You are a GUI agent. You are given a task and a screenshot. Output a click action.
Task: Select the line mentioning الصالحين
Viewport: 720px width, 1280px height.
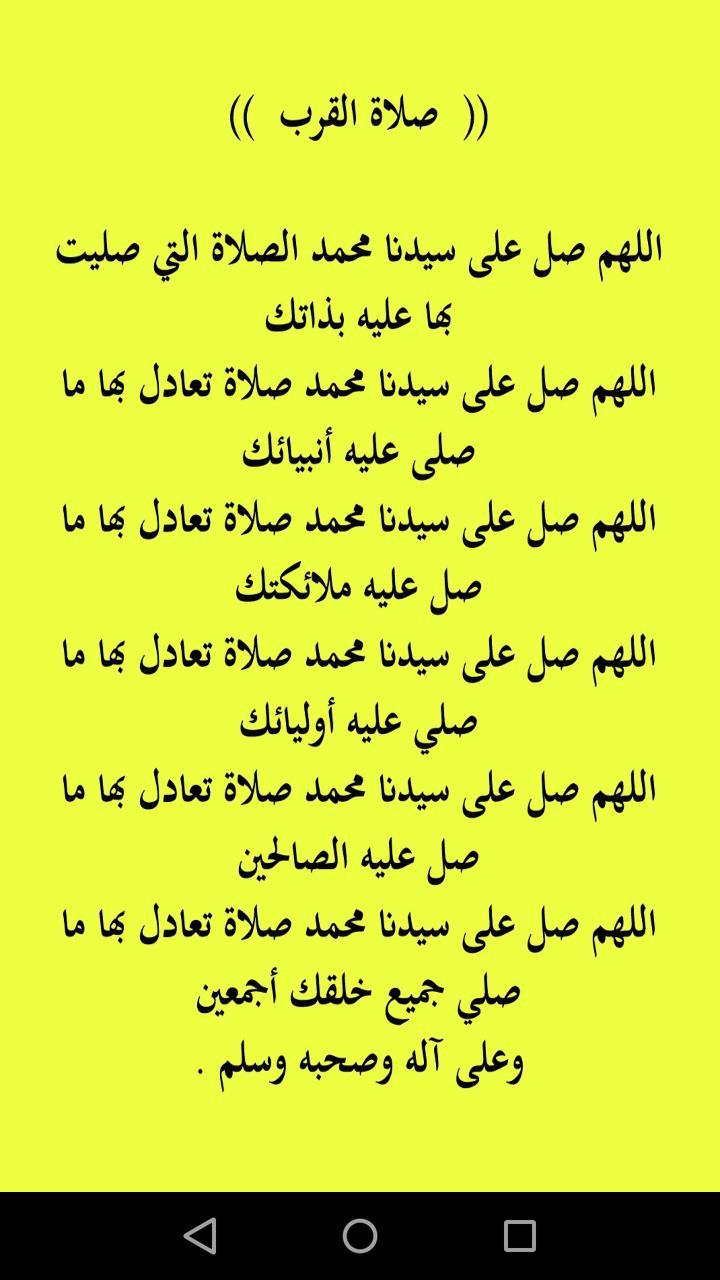pos(362,855)
